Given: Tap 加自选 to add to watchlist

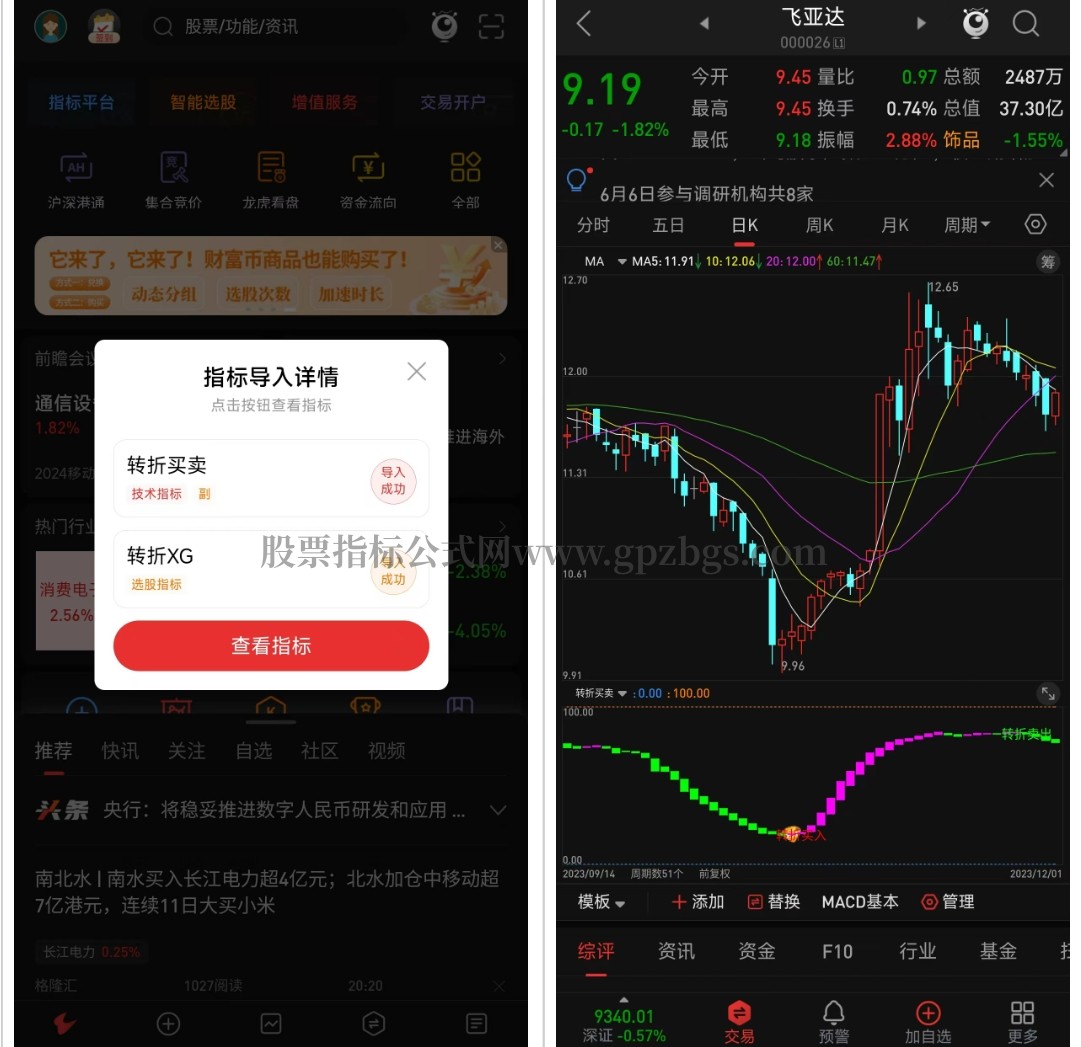Looking at the screenshot, I should tap(928, 1021).
